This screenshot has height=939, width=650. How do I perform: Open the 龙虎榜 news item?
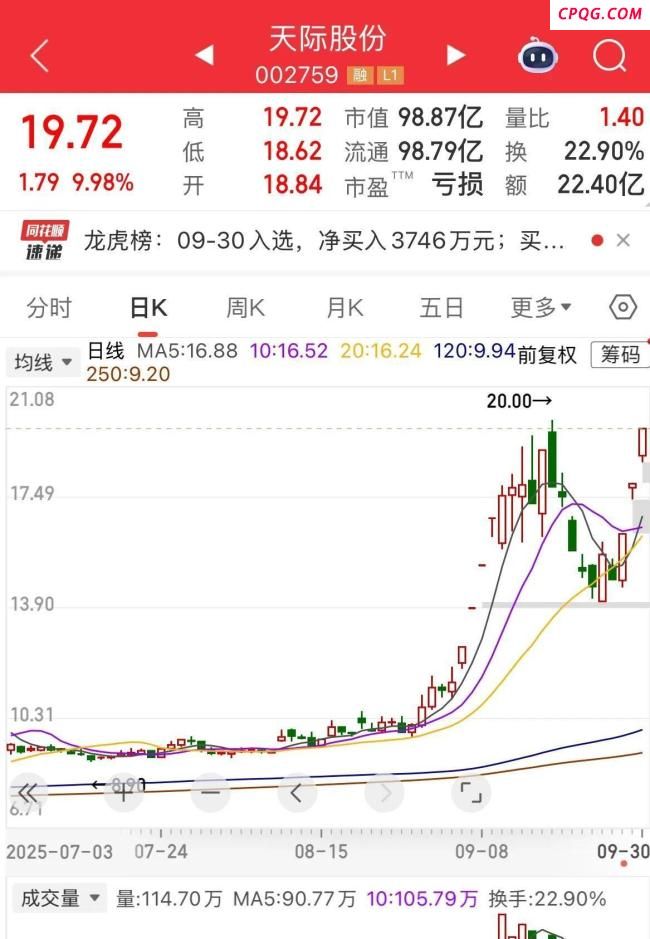pyautogui.click(x=325, y=241)
